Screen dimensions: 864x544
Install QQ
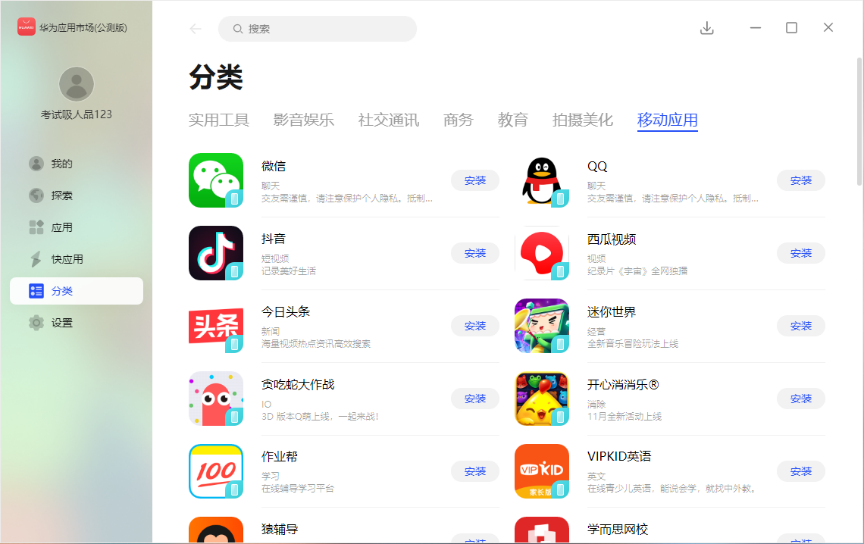click(x=801, y=181)
